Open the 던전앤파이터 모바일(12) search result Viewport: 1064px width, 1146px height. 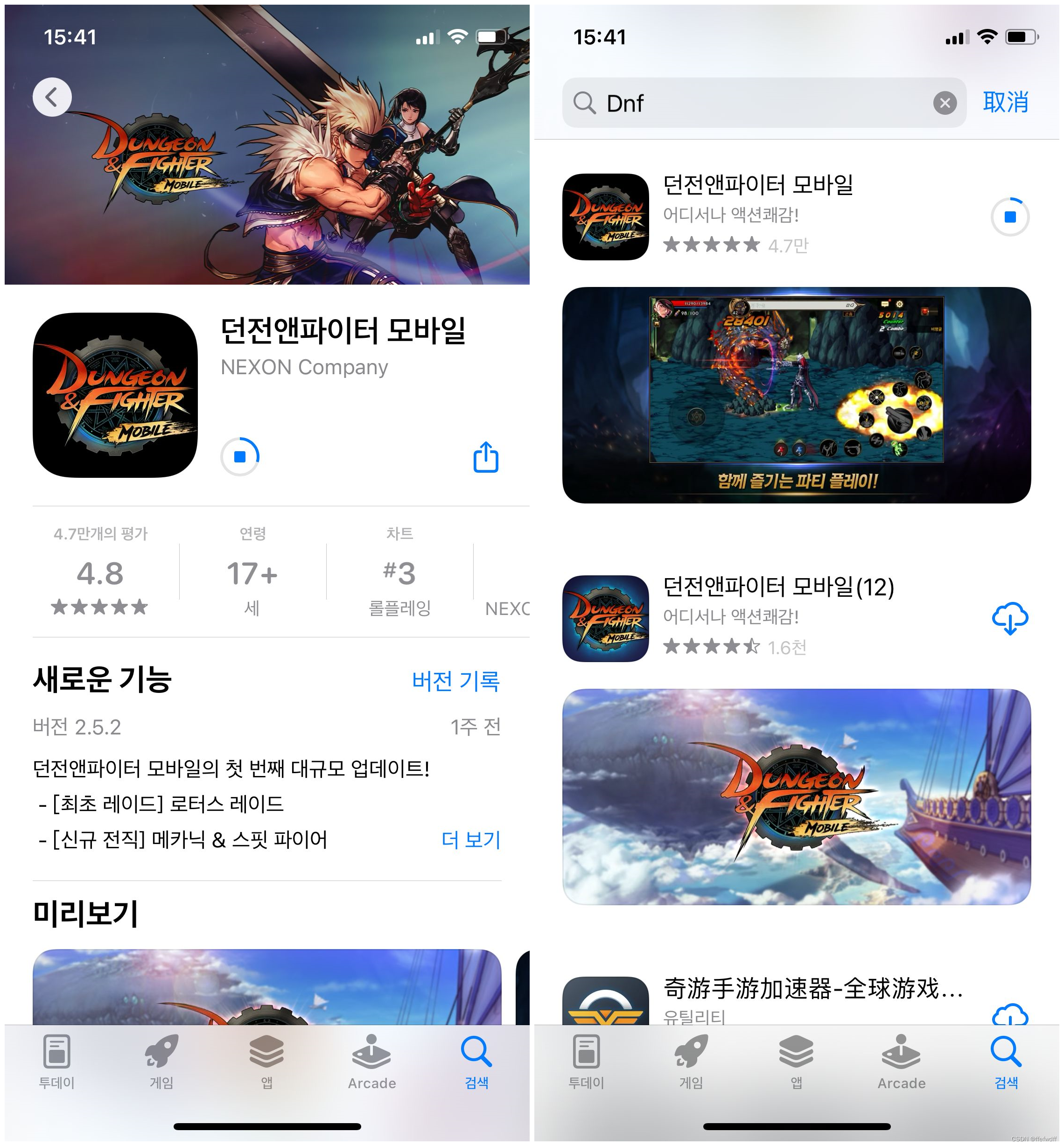(778, 587)
